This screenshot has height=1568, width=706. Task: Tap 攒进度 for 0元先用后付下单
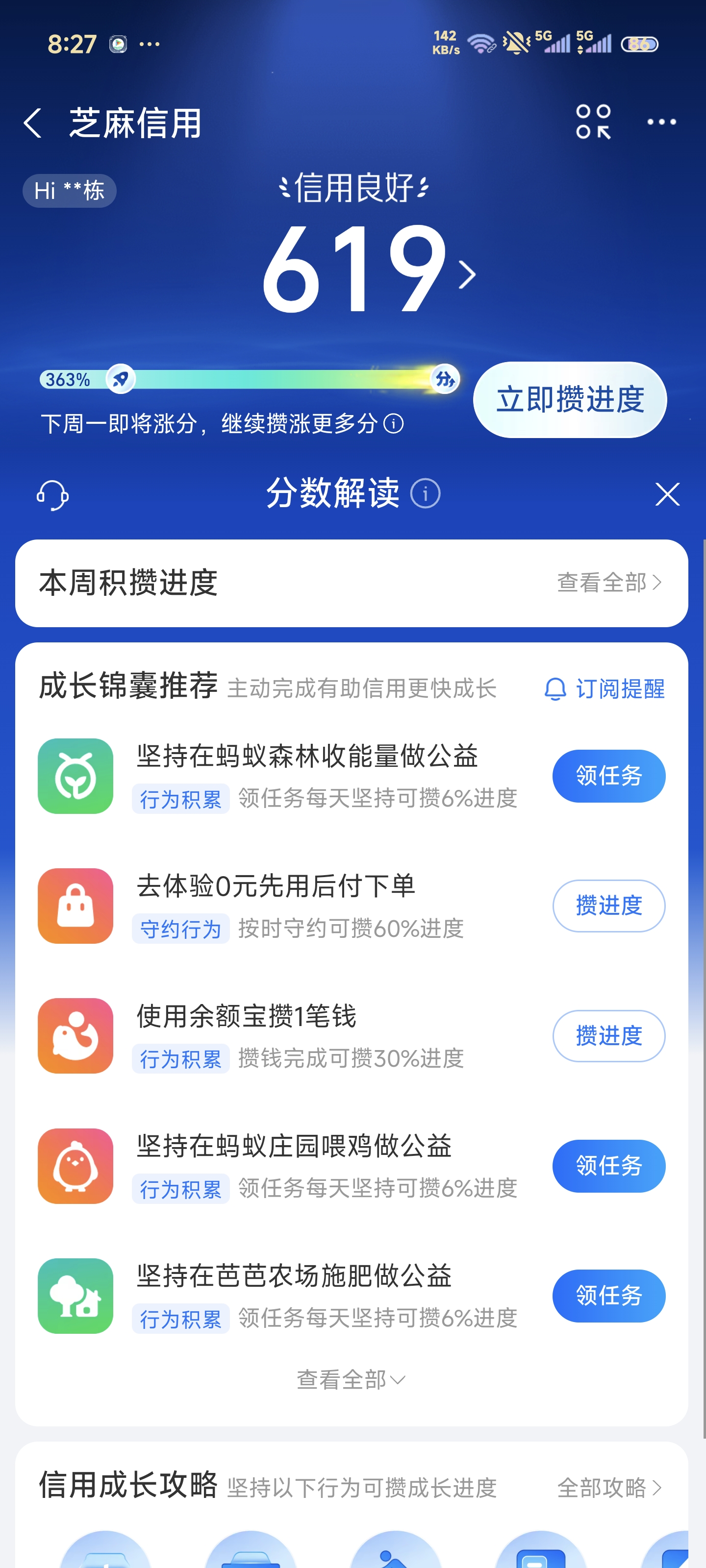click(x=608, y=906)
